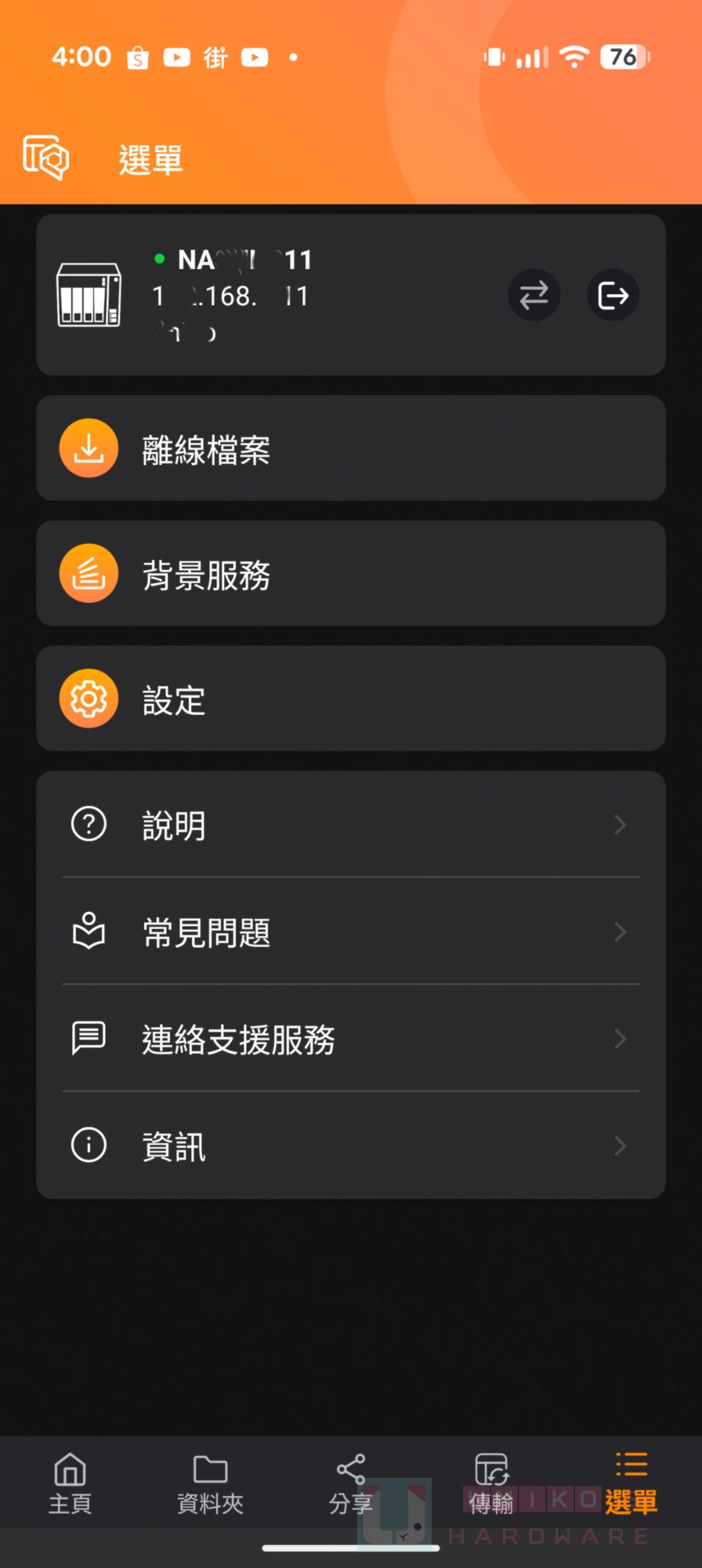
Task: Open 離線檔案 offline files
Action: 351,448
